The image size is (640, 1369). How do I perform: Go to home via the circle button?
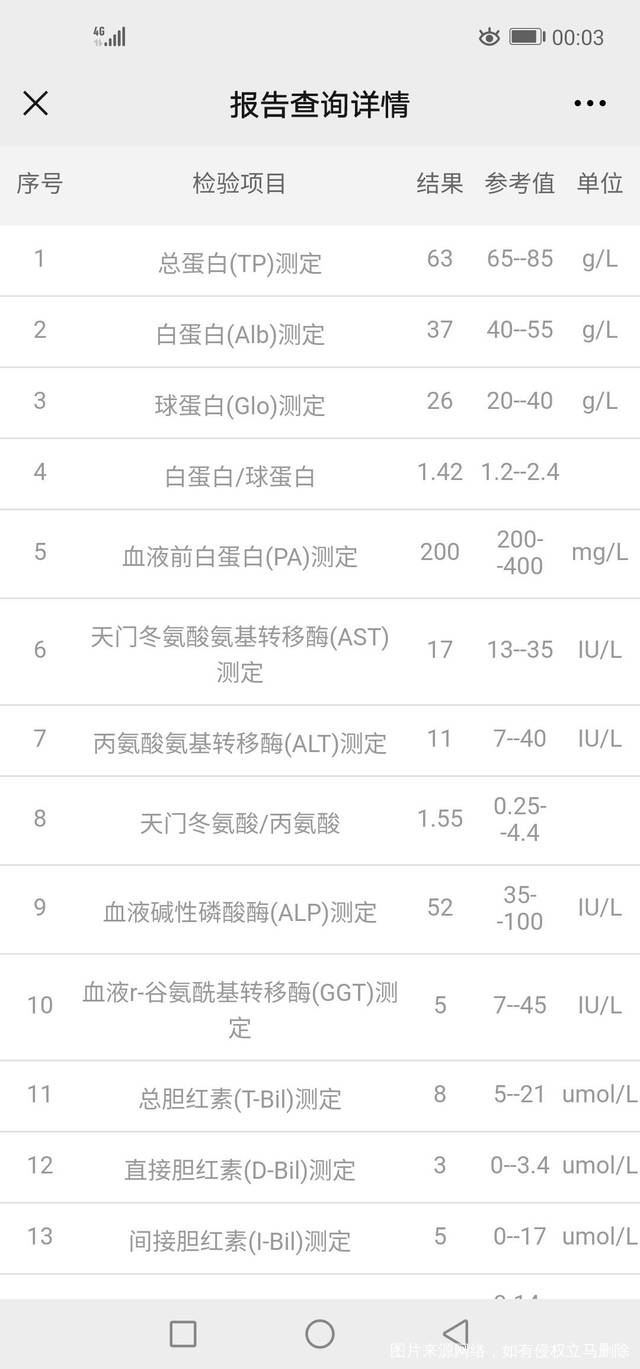point(320,1333)
